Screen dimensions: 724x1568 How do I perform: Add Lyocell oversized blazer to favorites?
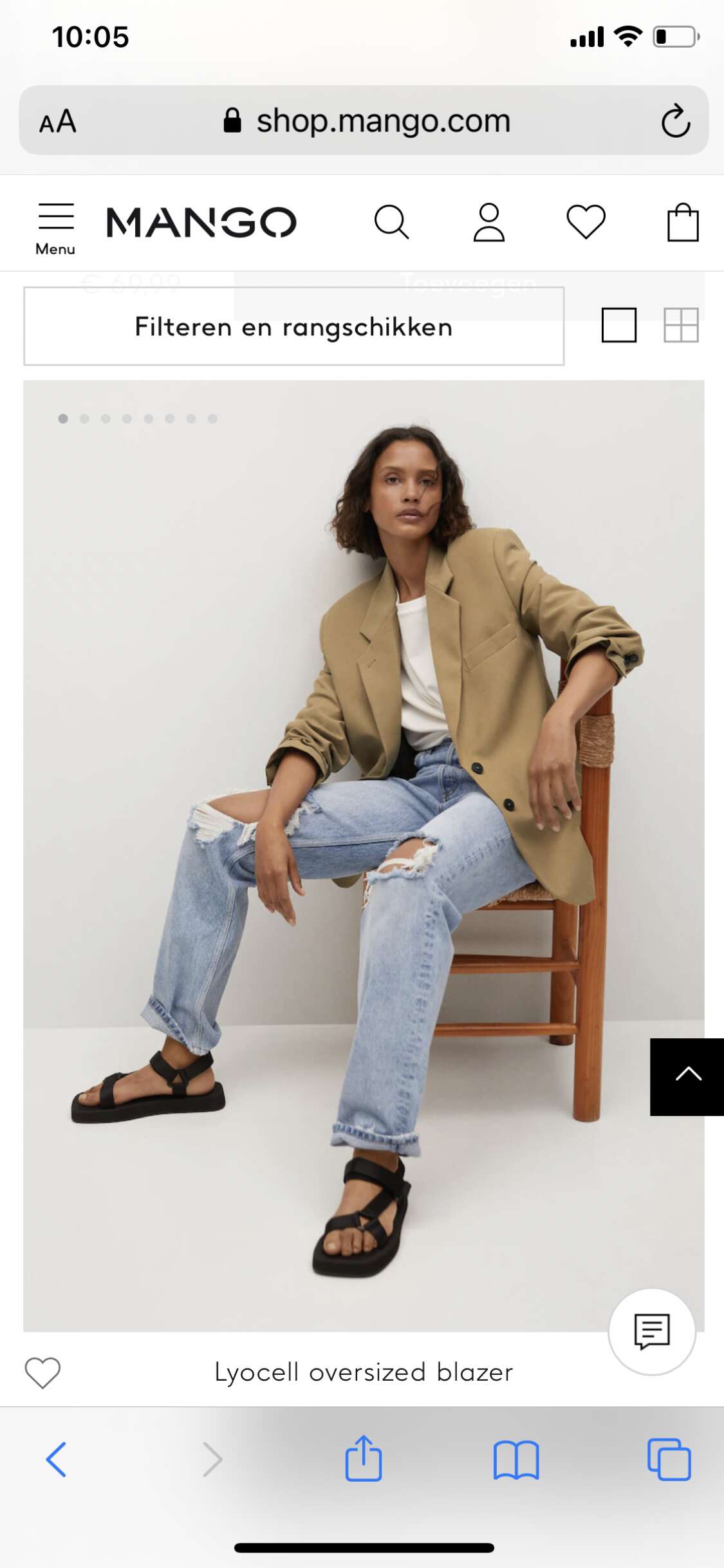point(42,1372)
